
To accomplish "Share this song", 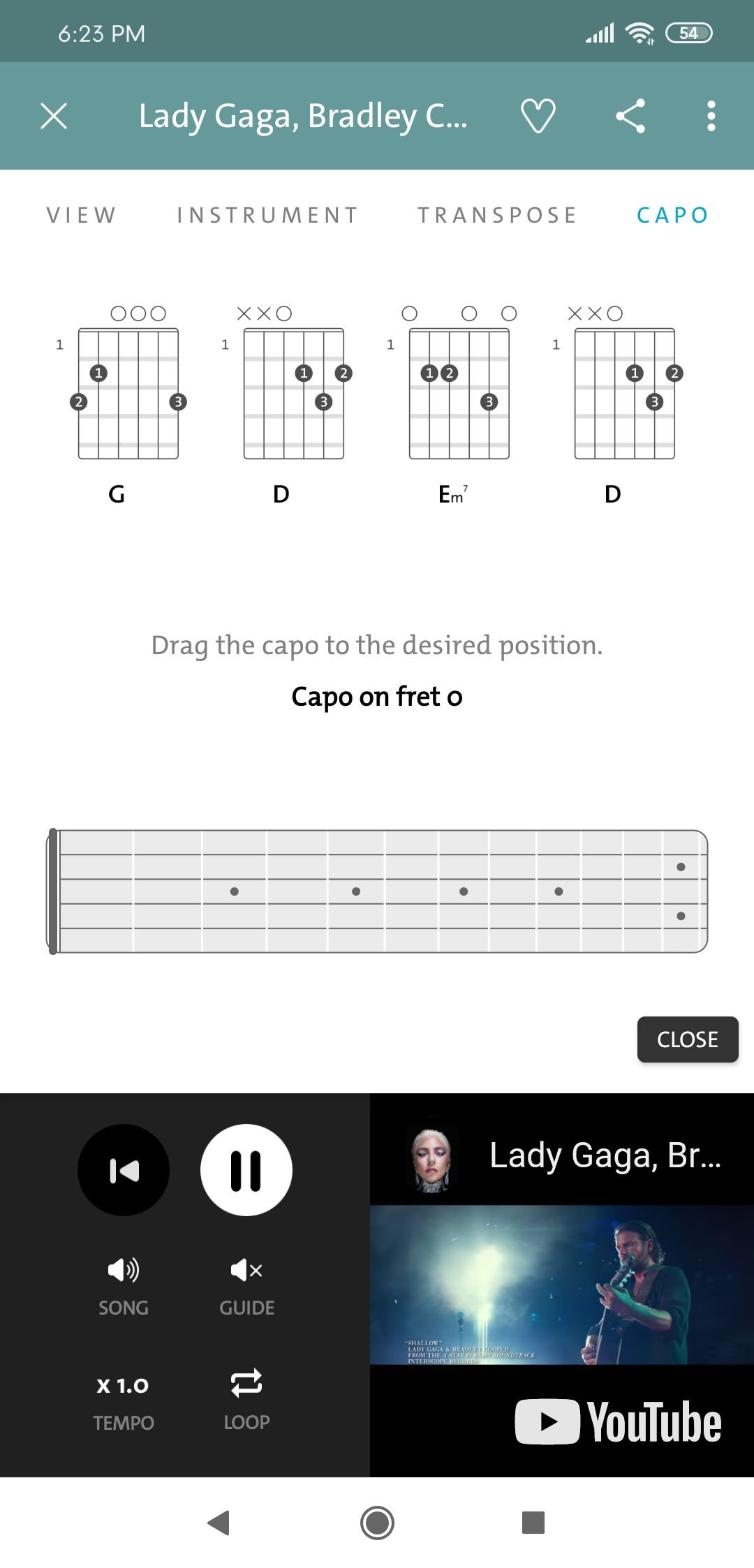I will 630,116.
